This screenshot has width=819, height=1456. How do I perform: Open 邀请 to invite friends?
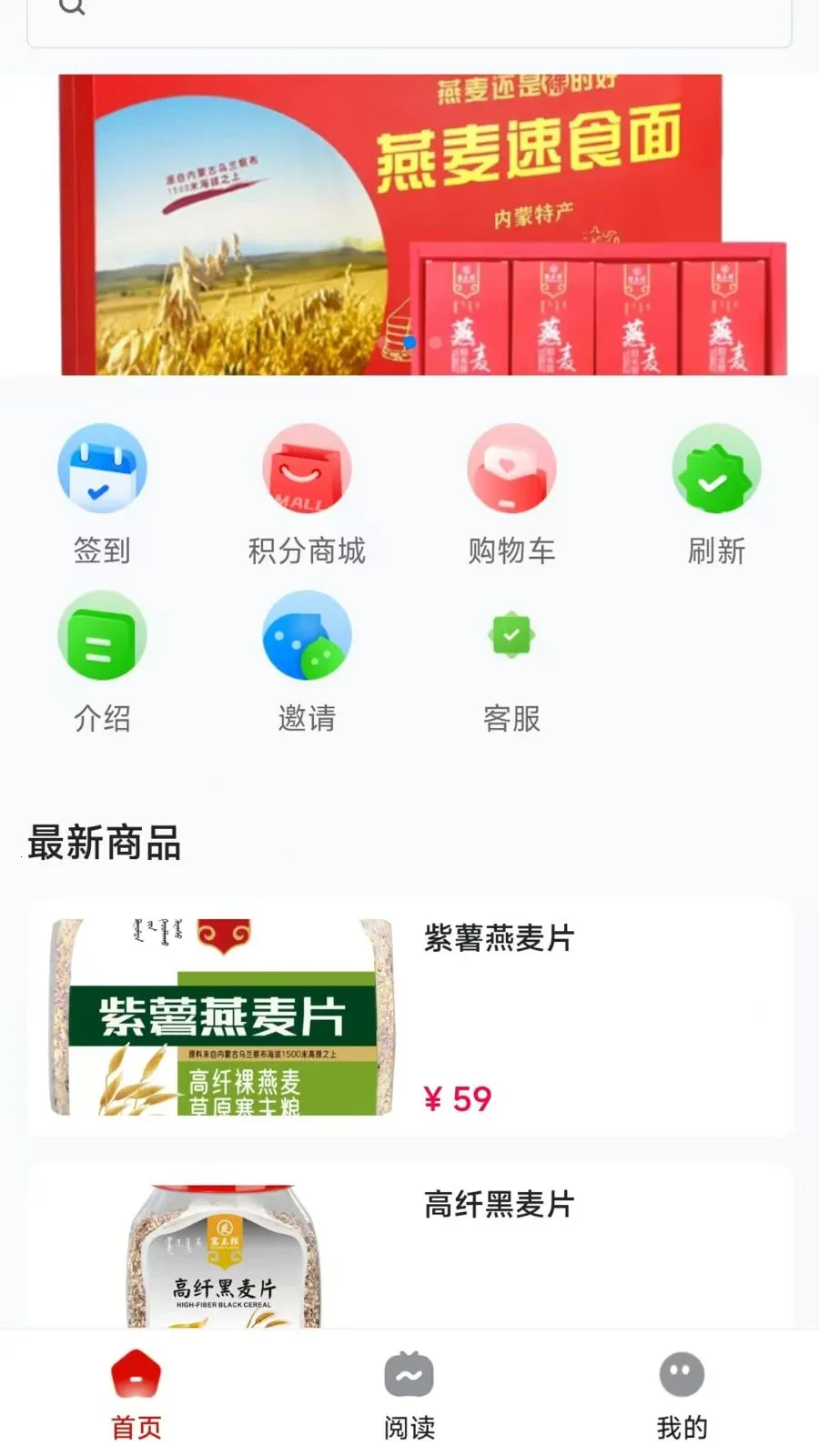pos(307,663)
